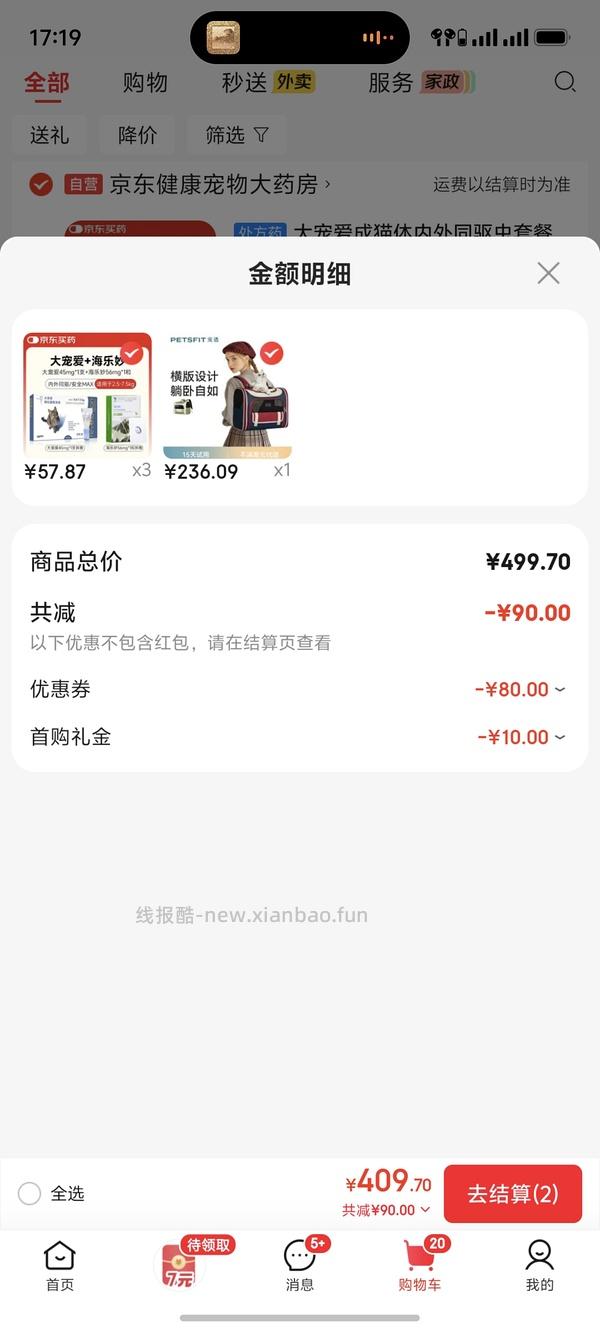This screenshot has height=1333, width=600.
Task: Deselect the 大宠爱+海乐妙 item at ¥57.87
Action: click(x=131, y=353)
